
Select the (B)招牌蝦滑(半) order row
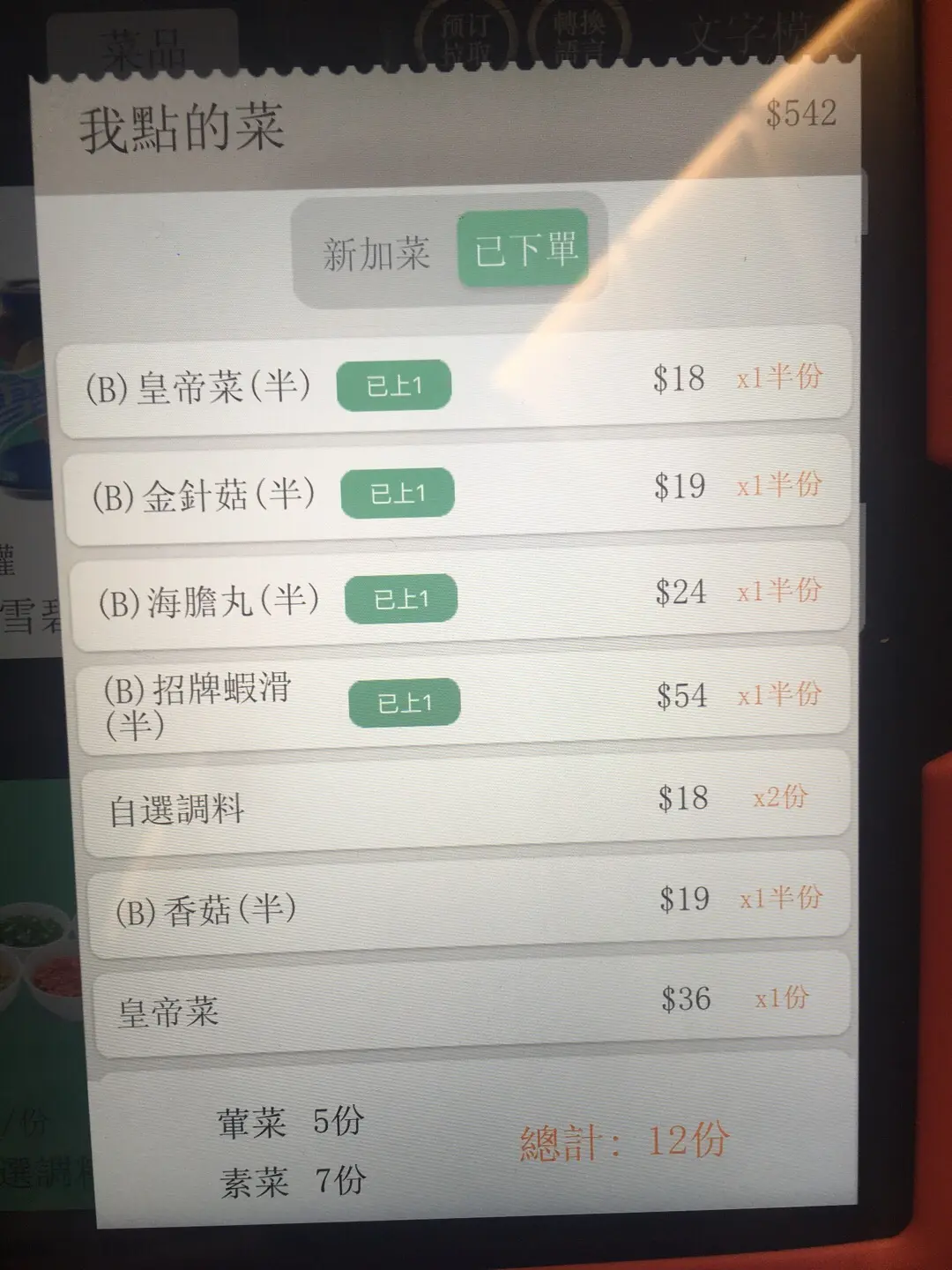coord(464,701)
